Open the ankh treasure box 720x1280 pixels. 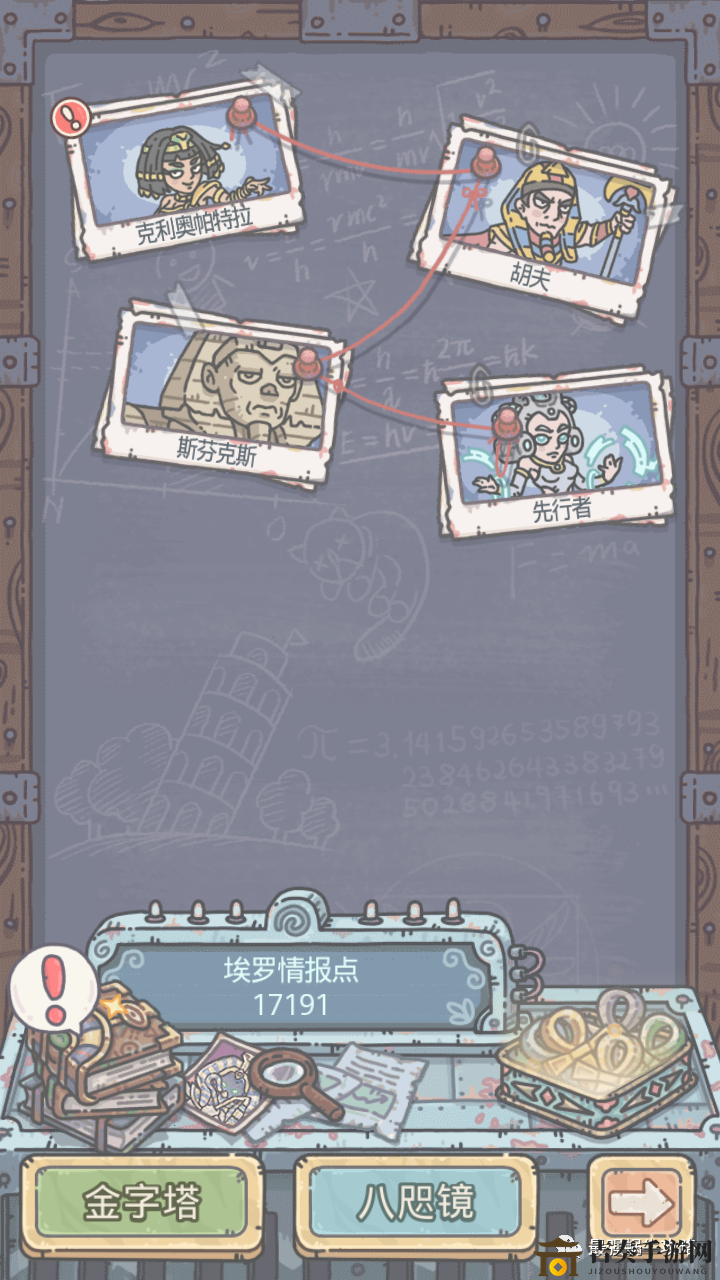coord(598,1060)
